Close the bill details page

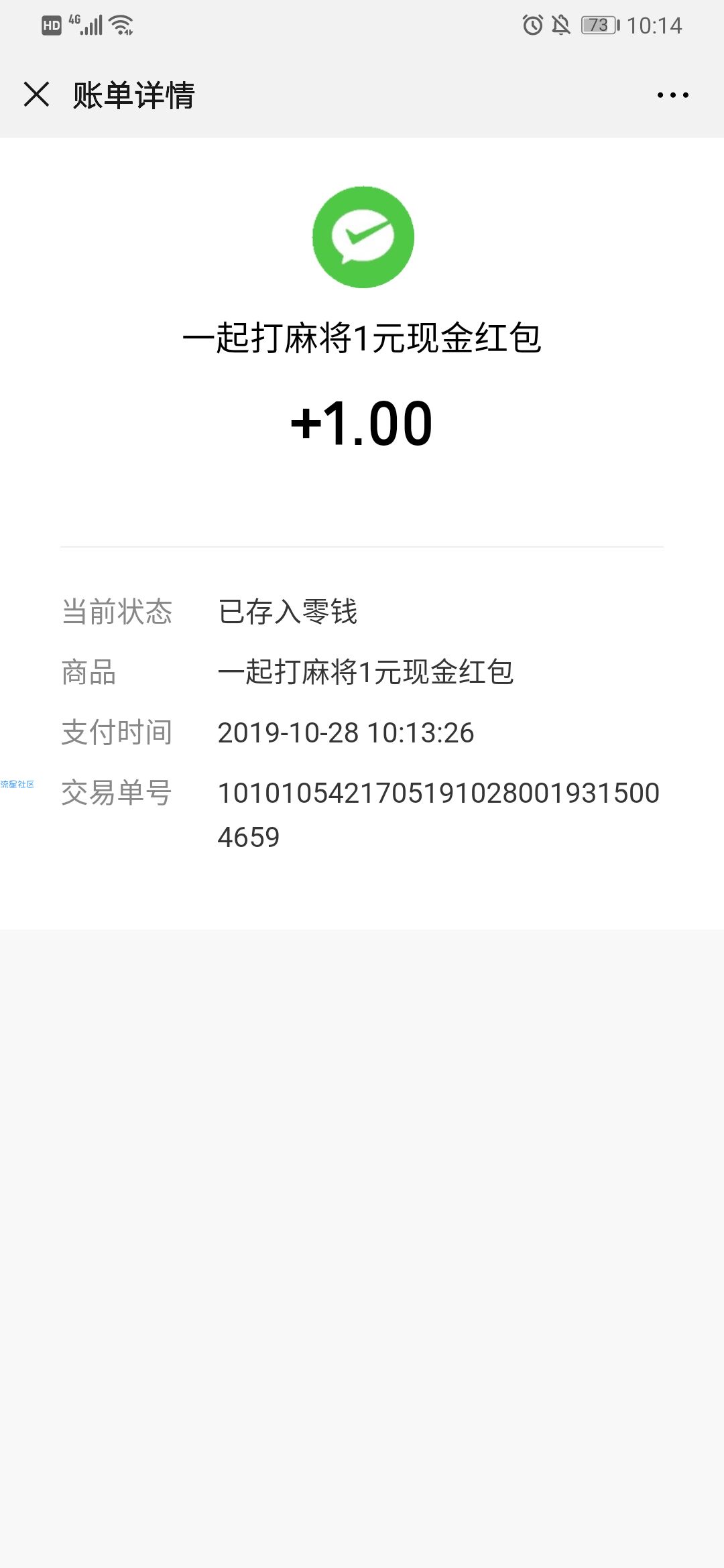click(36, 94)
